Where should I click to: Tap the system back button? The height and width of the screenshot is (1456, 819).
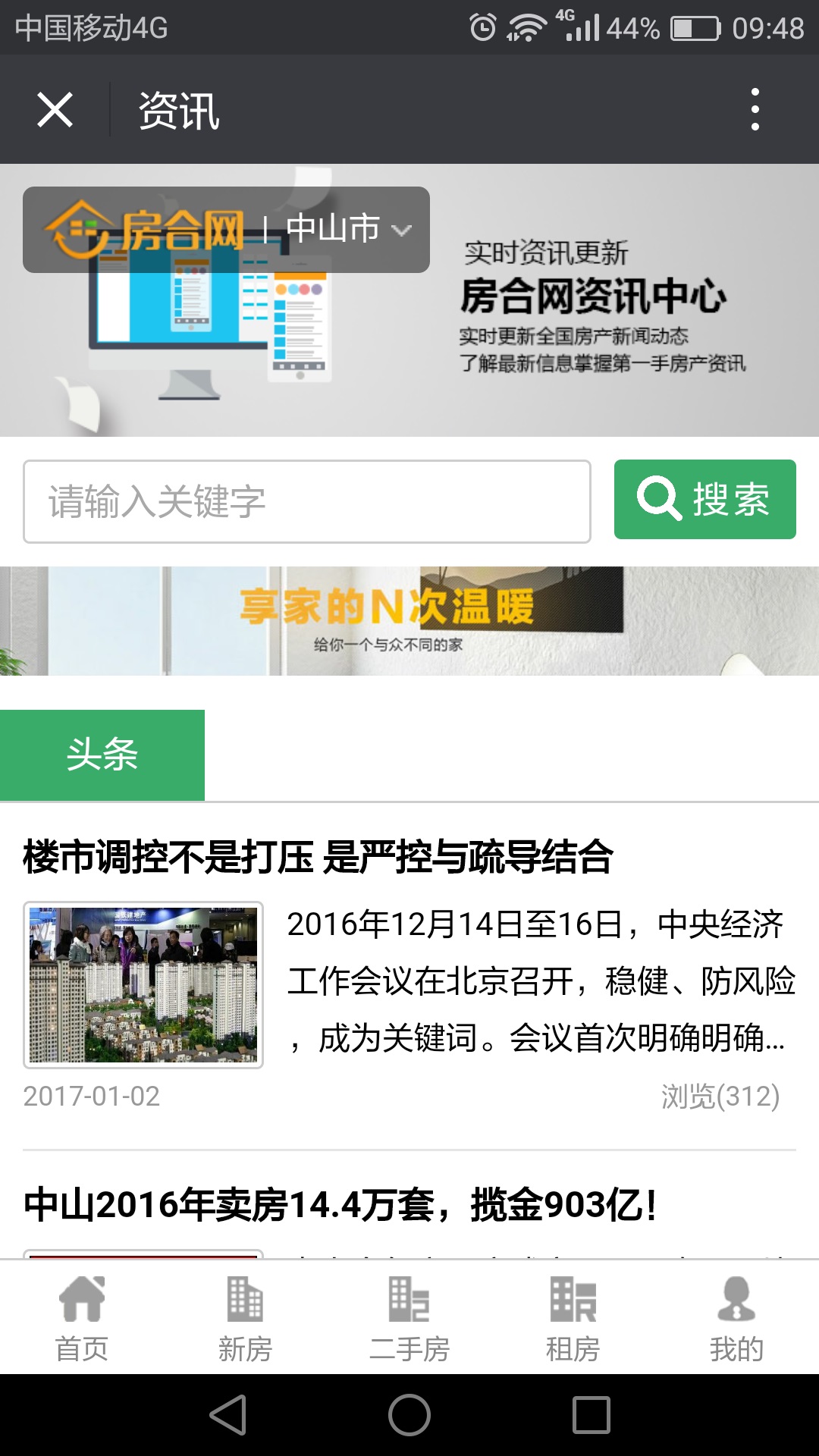[228, 1415]
